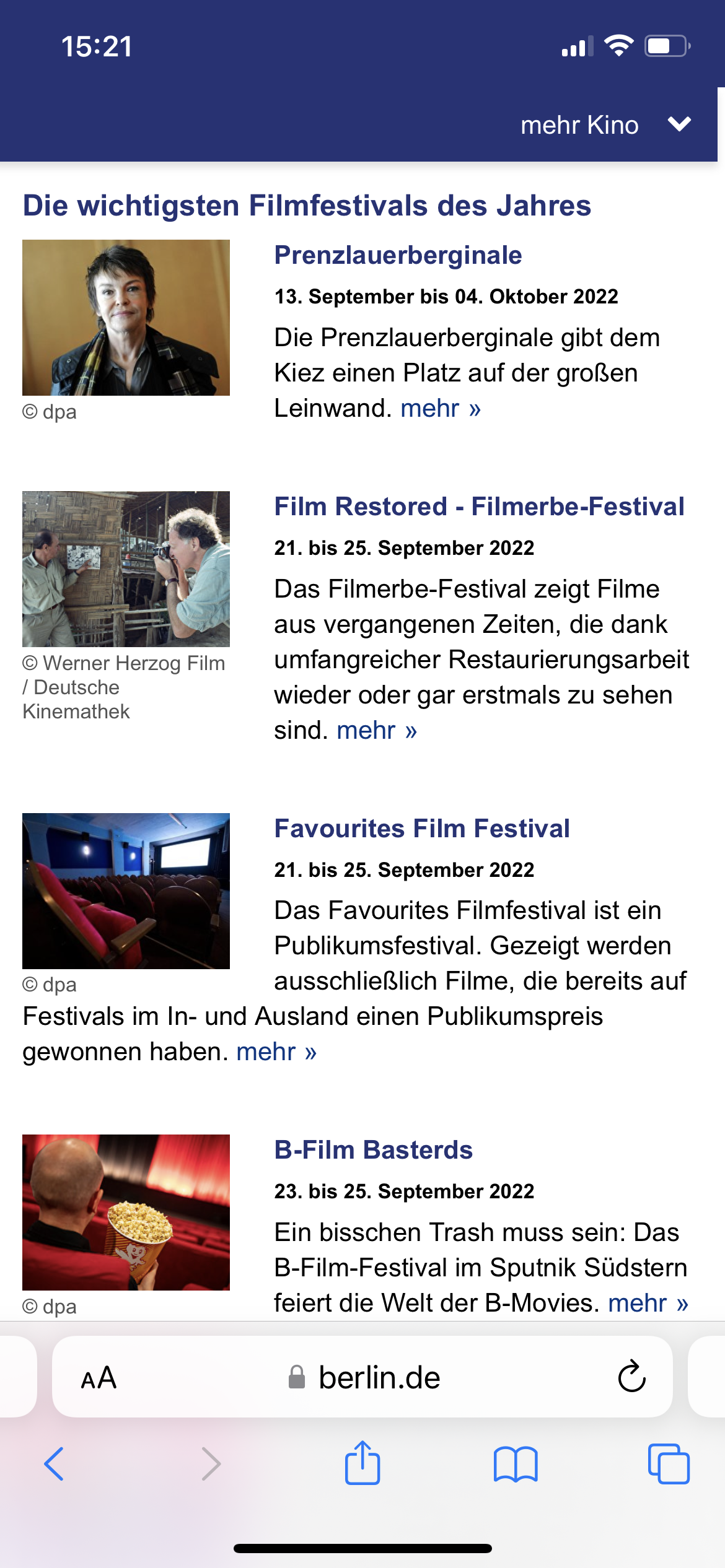Reload the berlin.de page
This screenshot has width=725, height=1568.
tap(631, 1377)
